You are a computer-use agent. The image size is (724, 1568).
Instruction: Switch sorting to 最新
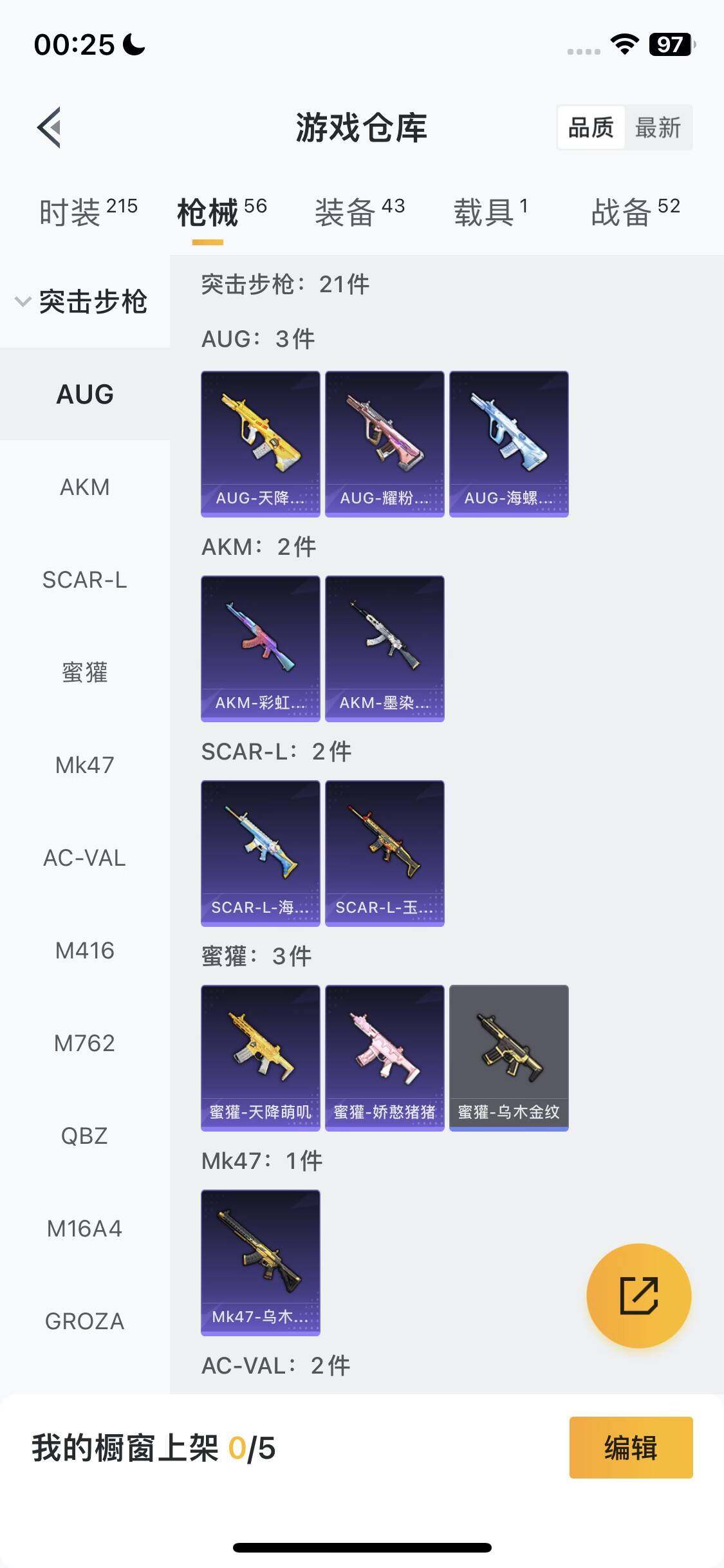coord(658,128)
